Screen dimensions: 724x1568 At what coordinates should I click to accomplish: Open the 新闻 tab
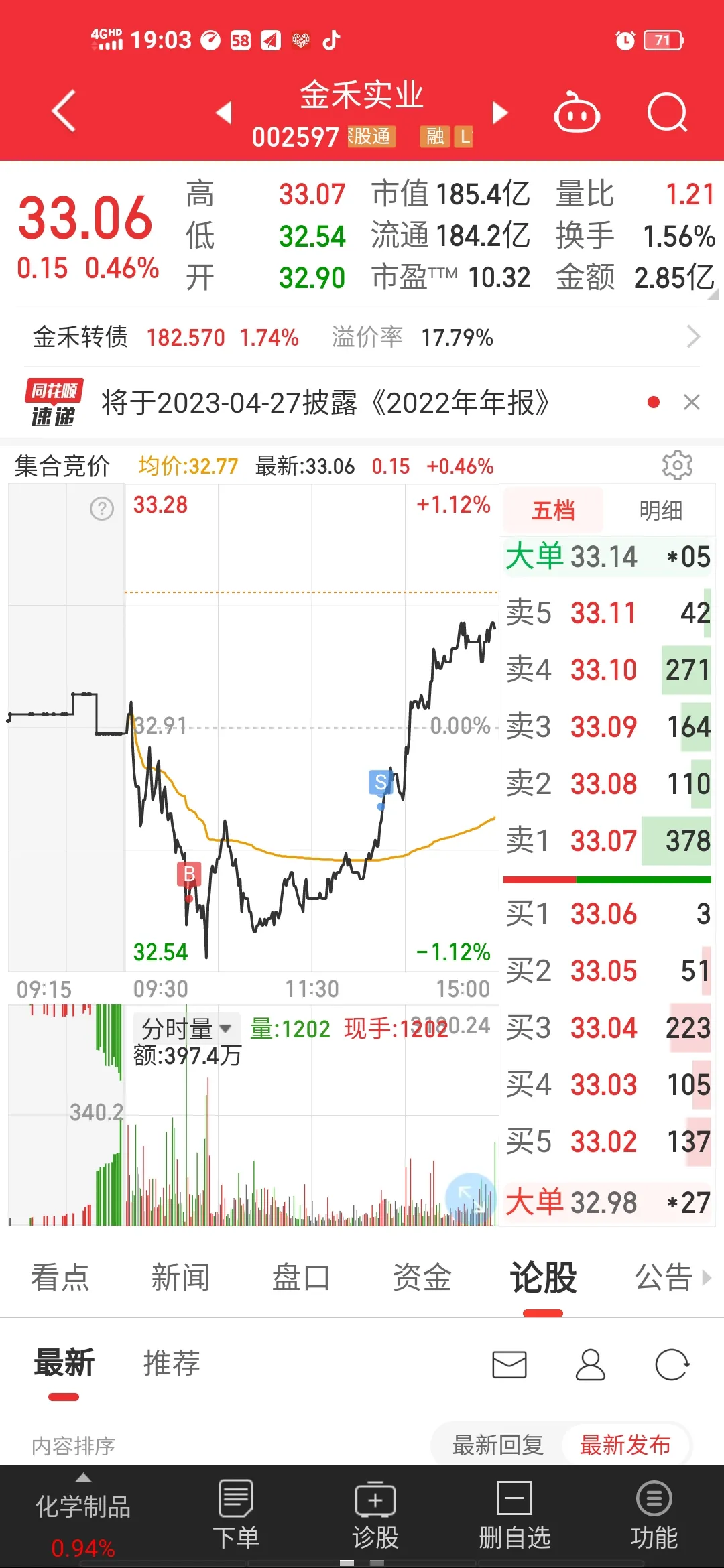(180, 1277)
